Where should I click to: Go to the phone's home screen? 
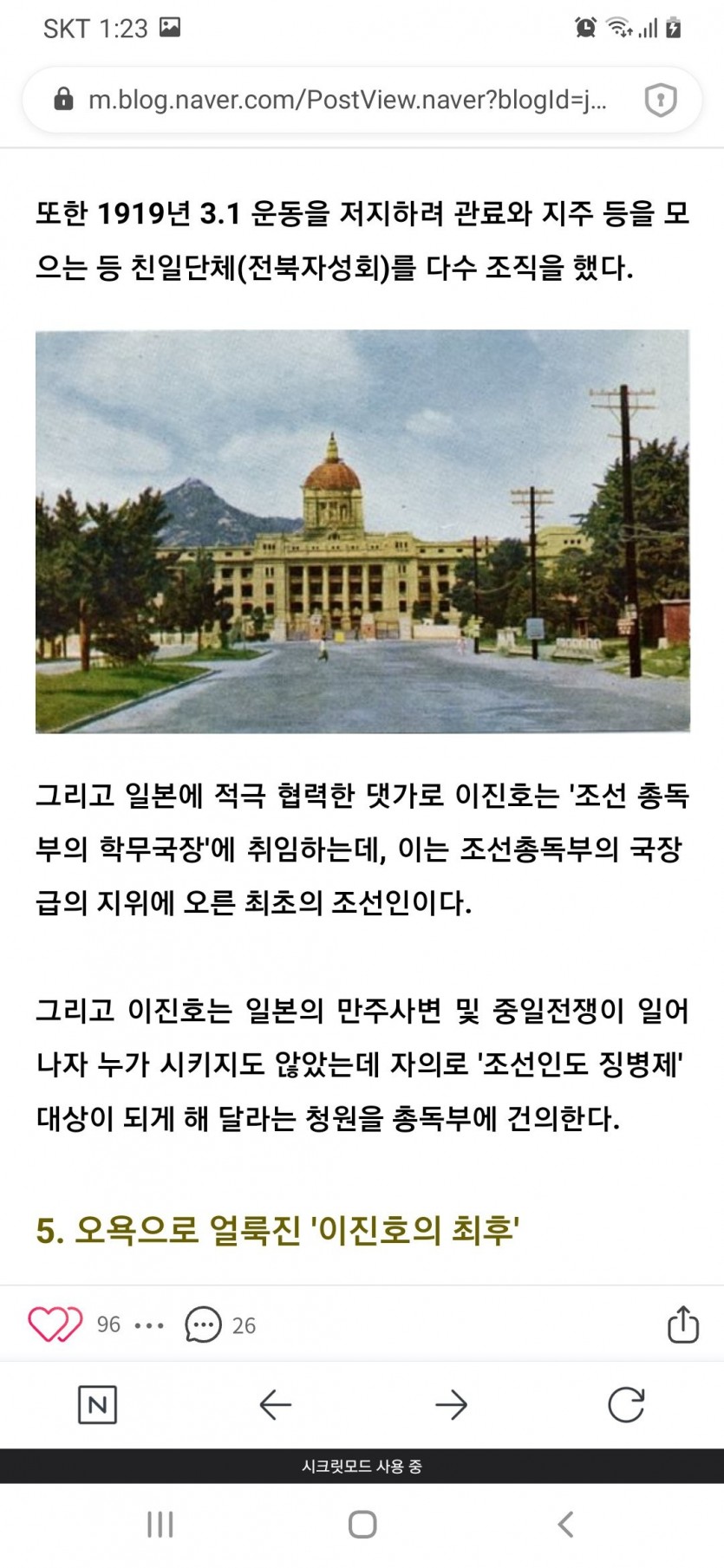(x=362, y=1525)
